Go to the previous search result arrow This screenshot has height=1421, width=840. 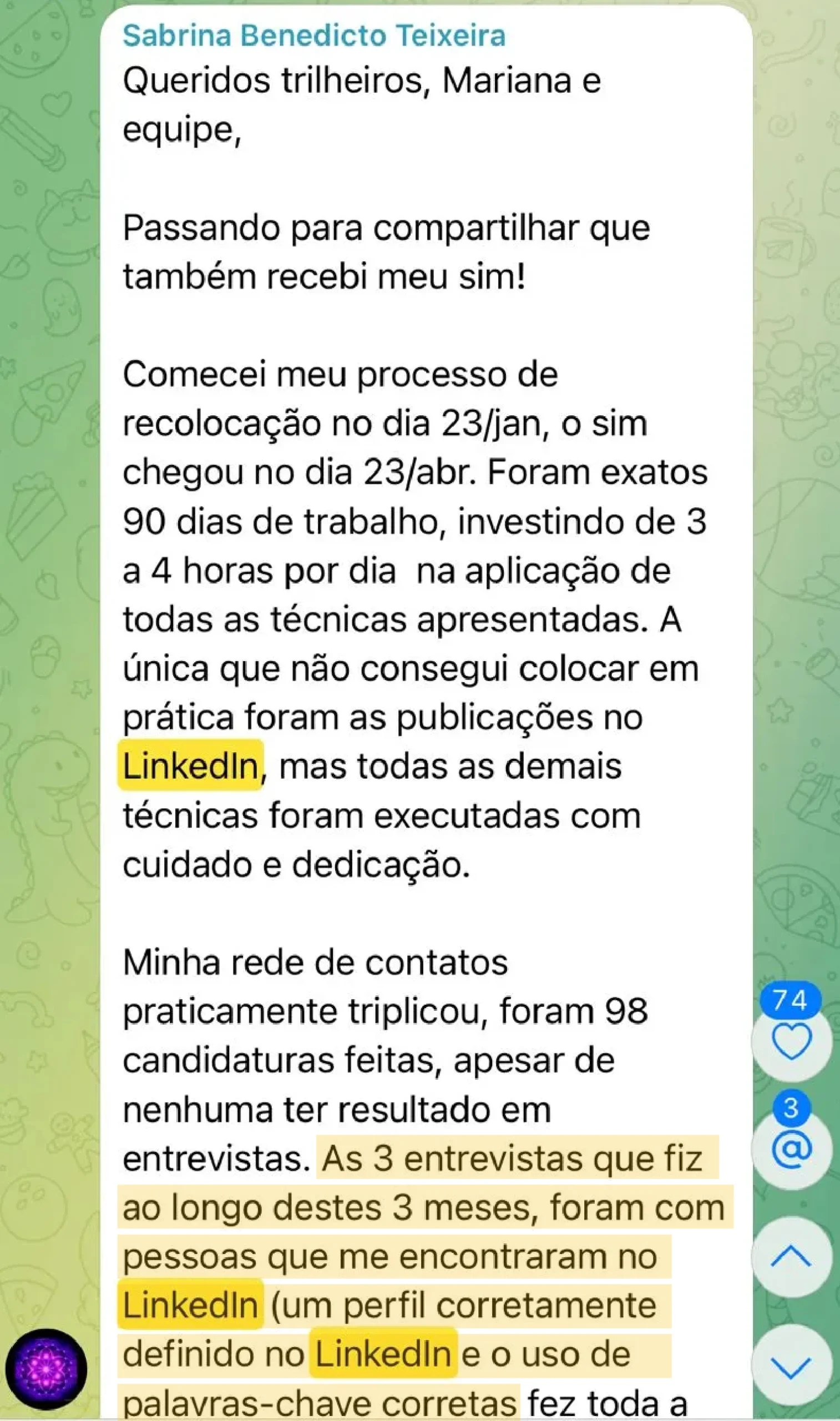tap(791, 1257)
